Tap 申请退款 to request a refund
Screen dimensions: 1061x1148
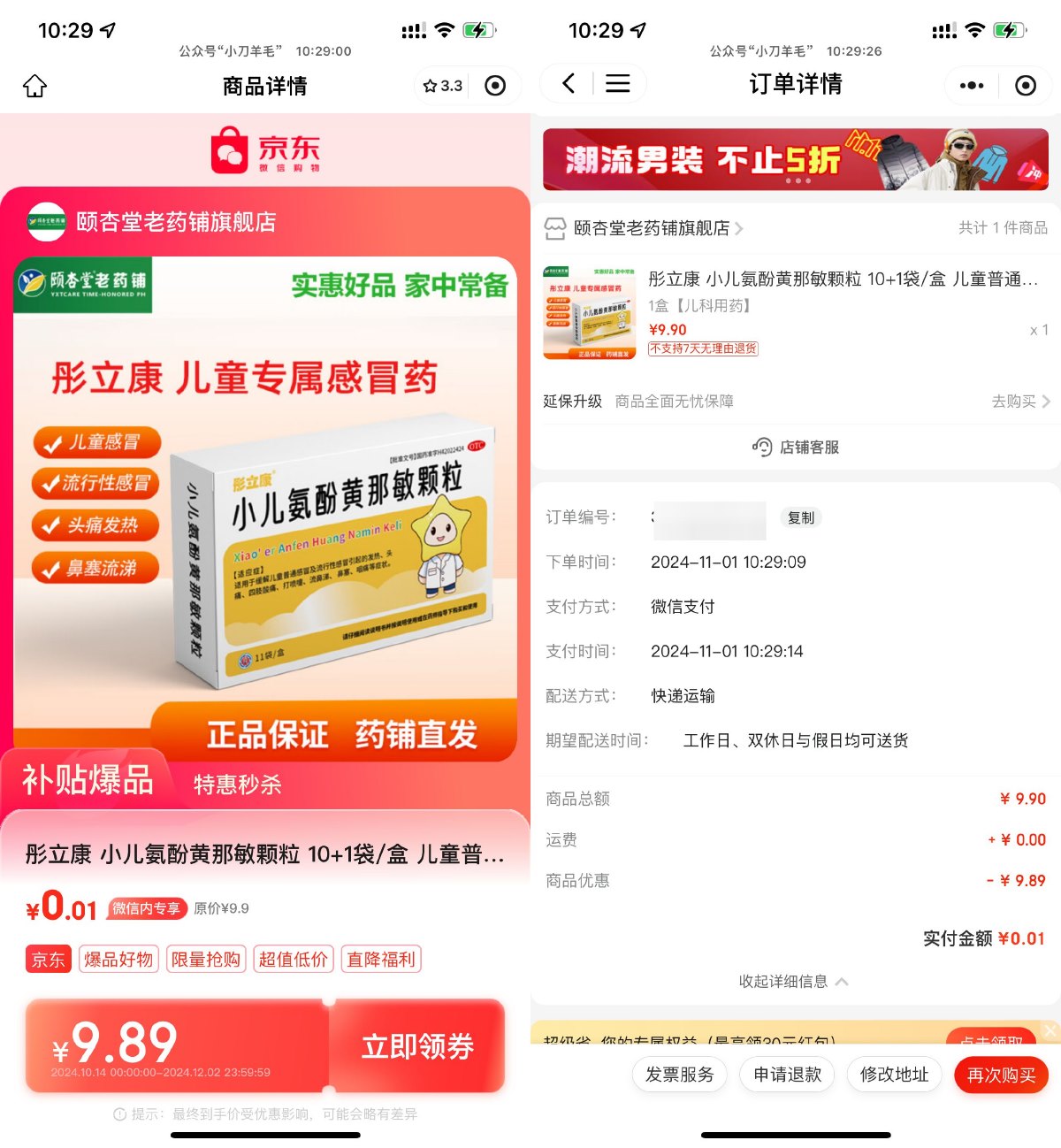pyautogui.click(x=787, y=1075)
